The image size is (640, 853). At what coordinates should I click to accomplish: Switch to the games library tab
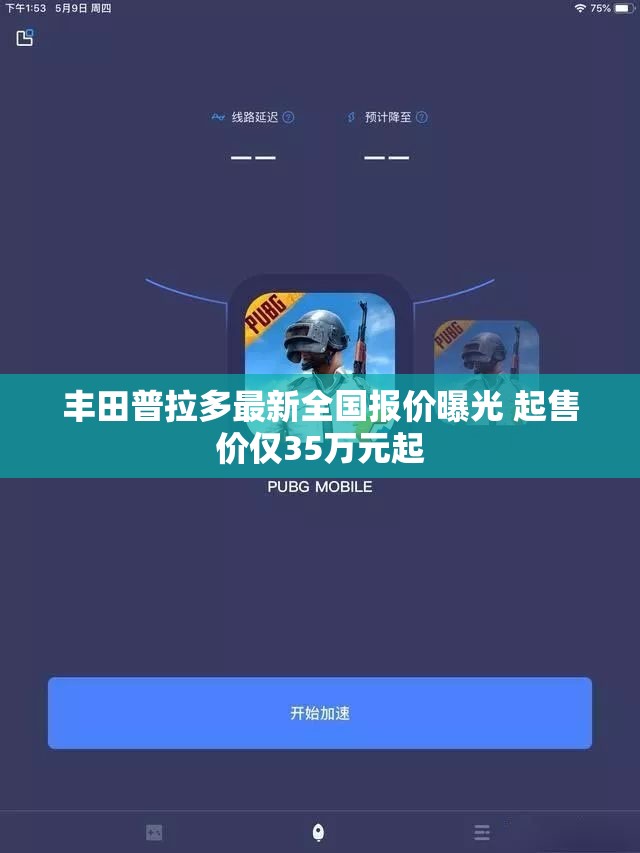pyautogui.click(x=154, y=832)
